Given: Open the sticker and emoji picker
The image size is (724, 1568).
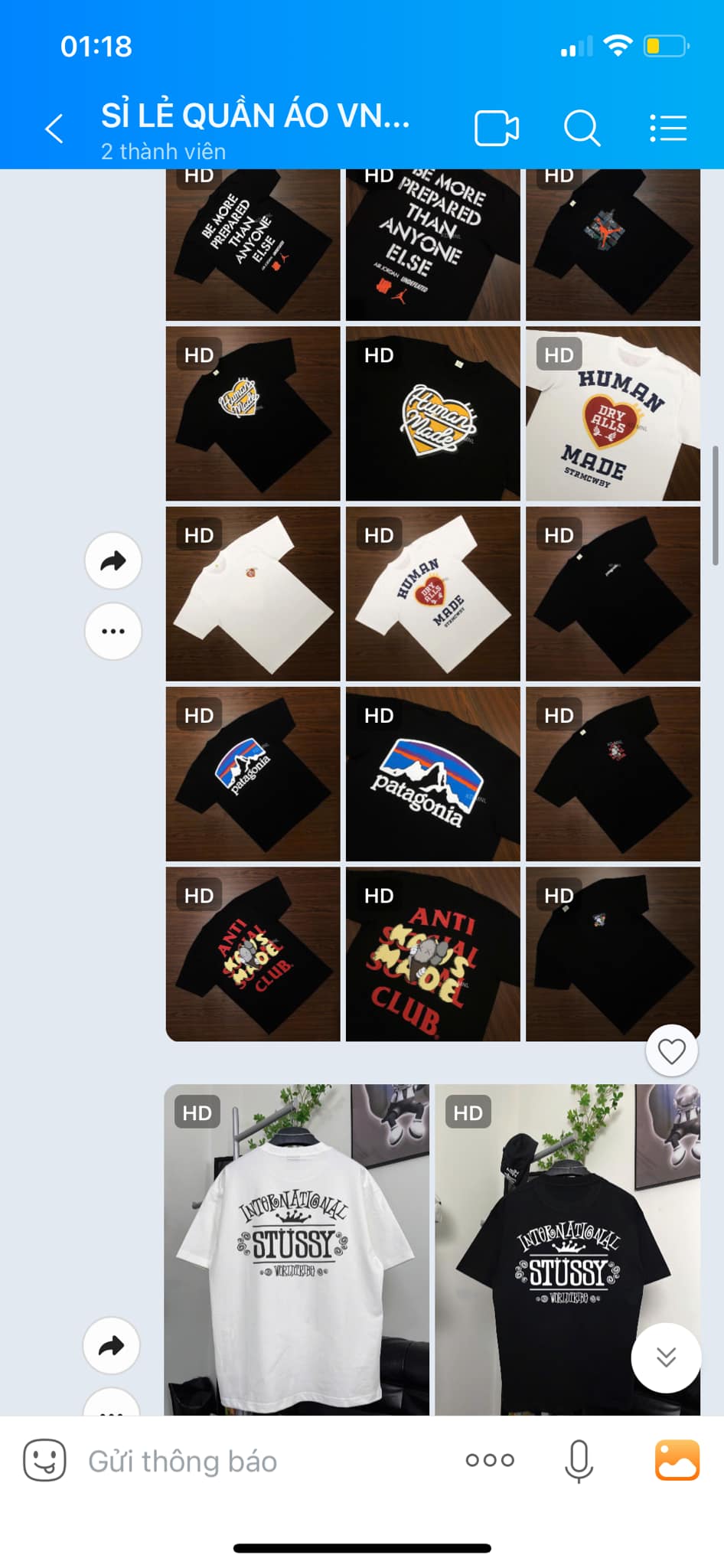Looking at the screenshot, I should (x=44, y=1460).
